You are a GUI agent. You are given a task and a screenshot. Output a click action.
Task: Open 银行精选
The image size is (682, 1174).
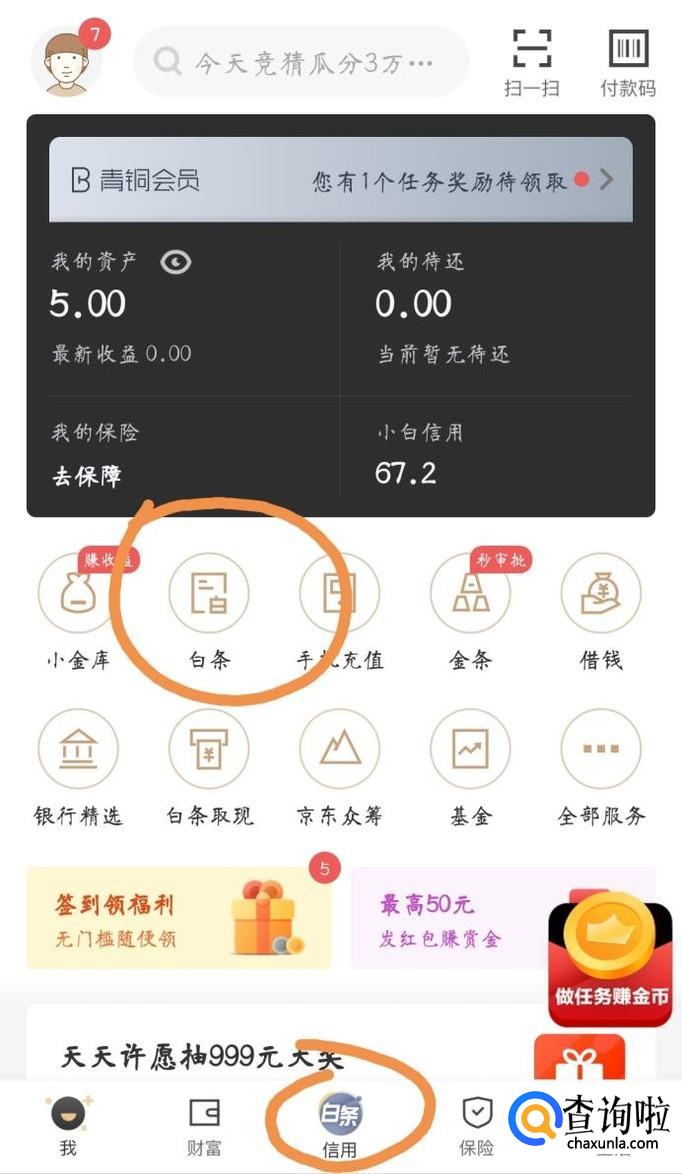(x=77, y=768)
